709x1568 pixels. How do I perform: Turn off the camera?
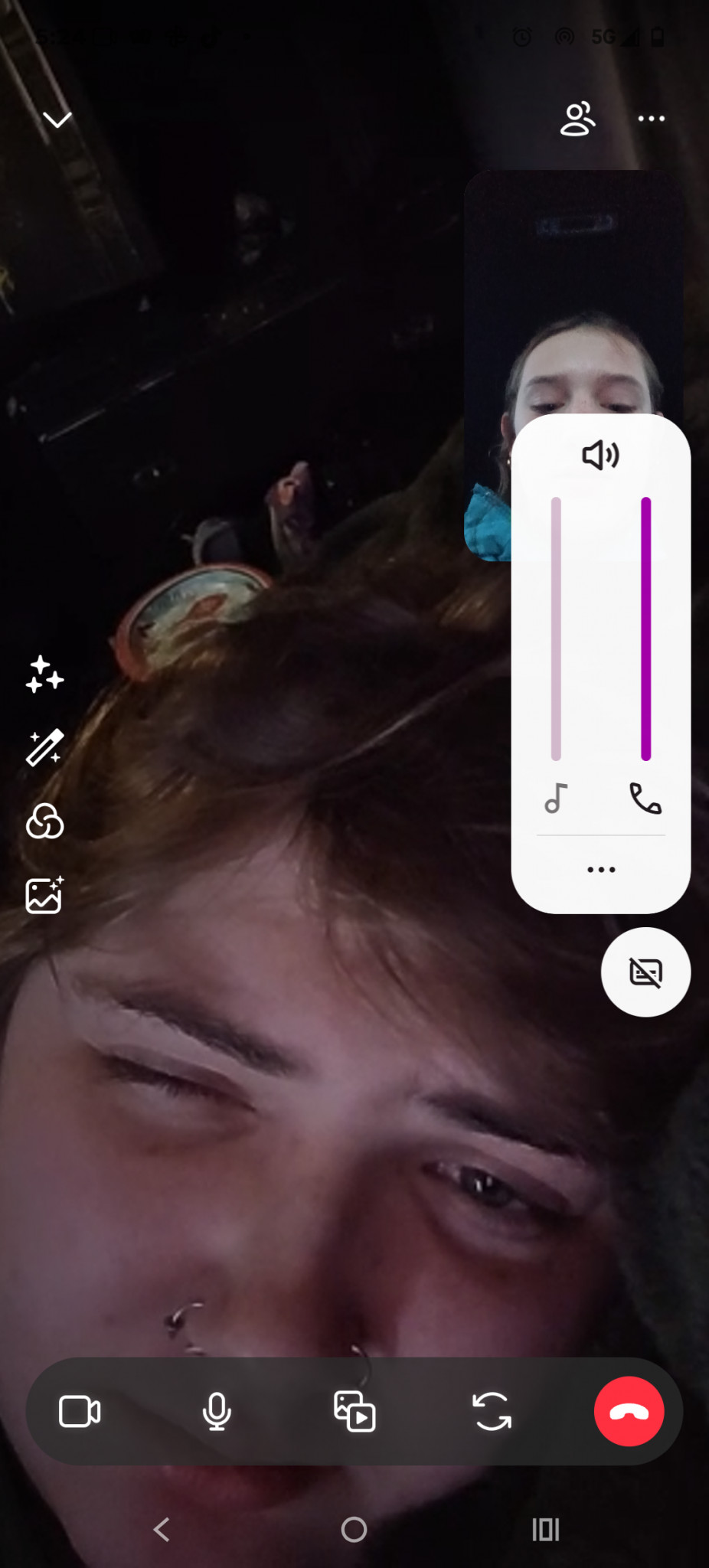[x=80, y=1411]
